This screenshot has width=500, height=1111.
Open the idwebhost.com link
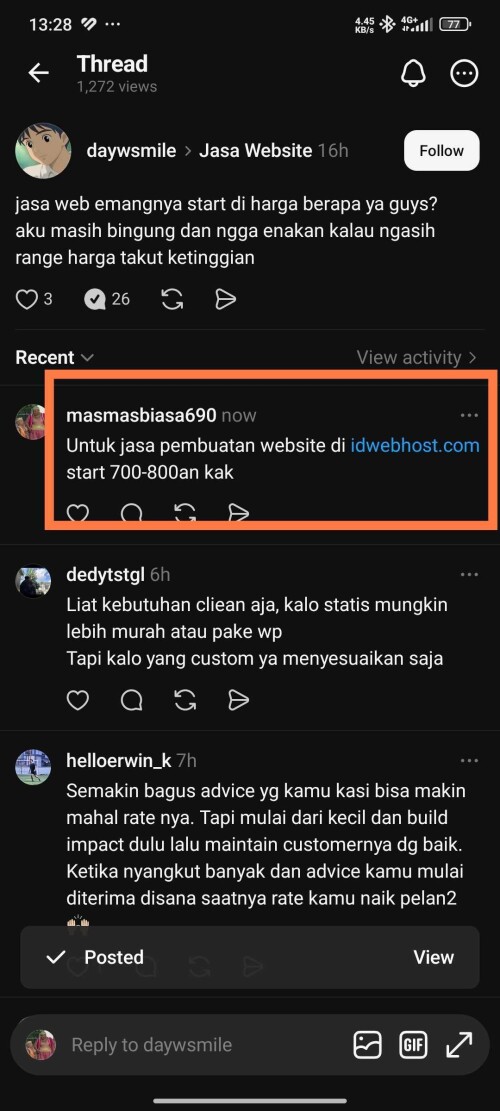415,446
